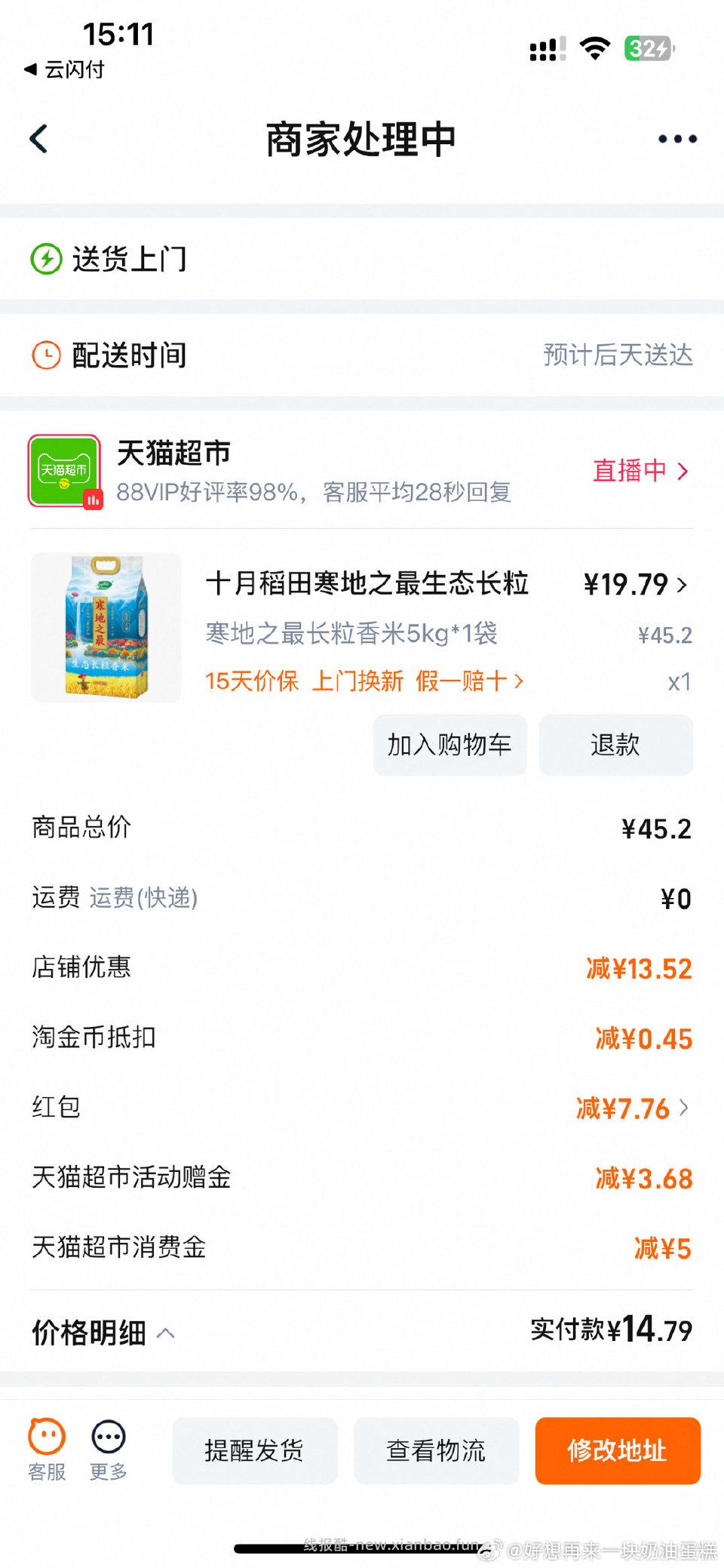Image resolution: width=724 pixels, height=1568 pixels.
Task: Tap the clock icon beside 配送时间
Action: (x=45, y=355)
